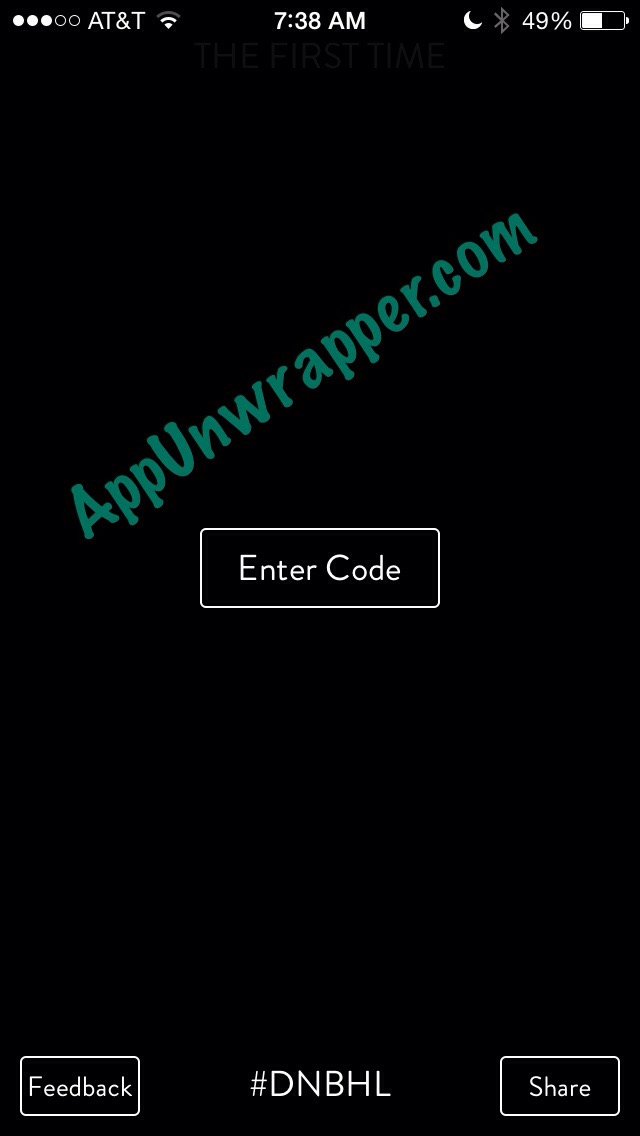640x1136 pixels.
Task: Tap the Enter Code button
Action: tap(320, 568)
